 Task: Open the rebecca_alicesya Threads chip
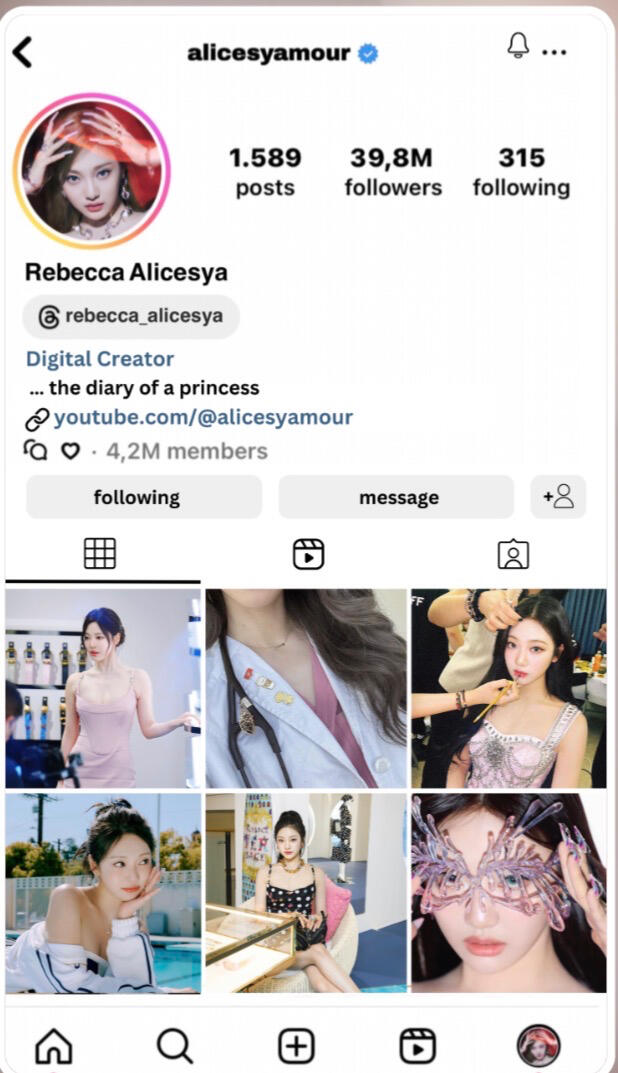coord(131,316)
